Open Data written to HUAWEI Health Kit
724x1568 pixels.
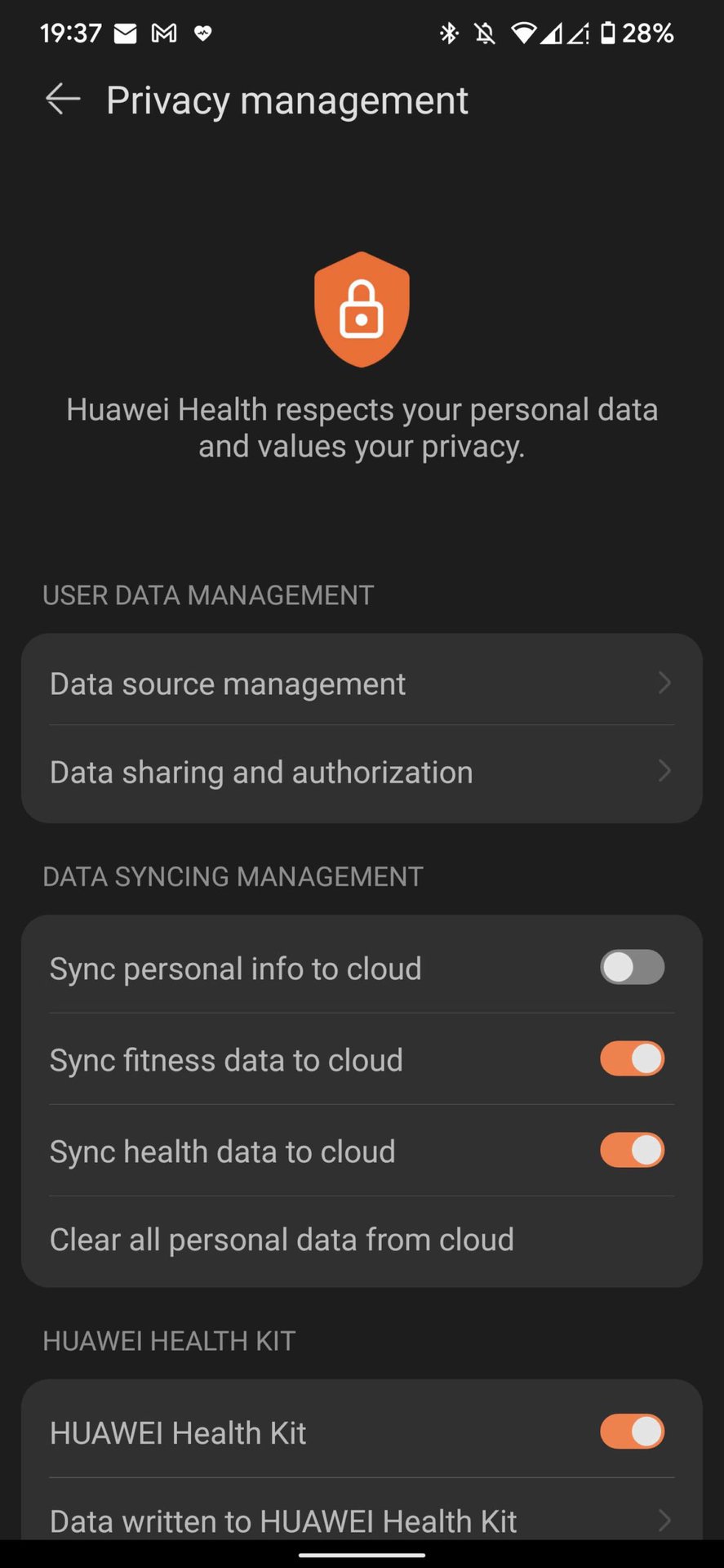pyautogui.click(x=361, y=1519)
